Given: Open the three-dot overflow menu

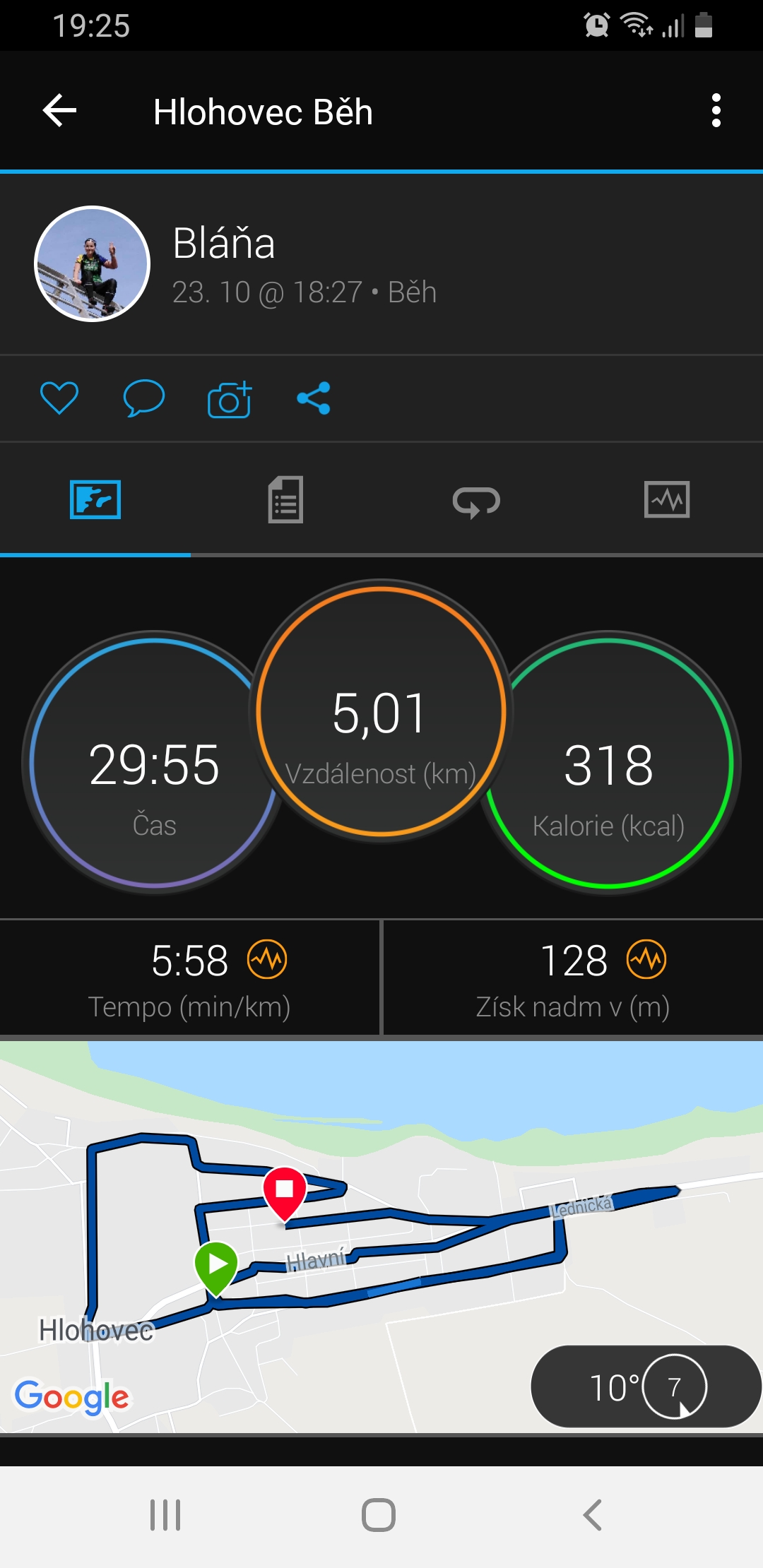Looking at the screenshot, I should point(716,111).
